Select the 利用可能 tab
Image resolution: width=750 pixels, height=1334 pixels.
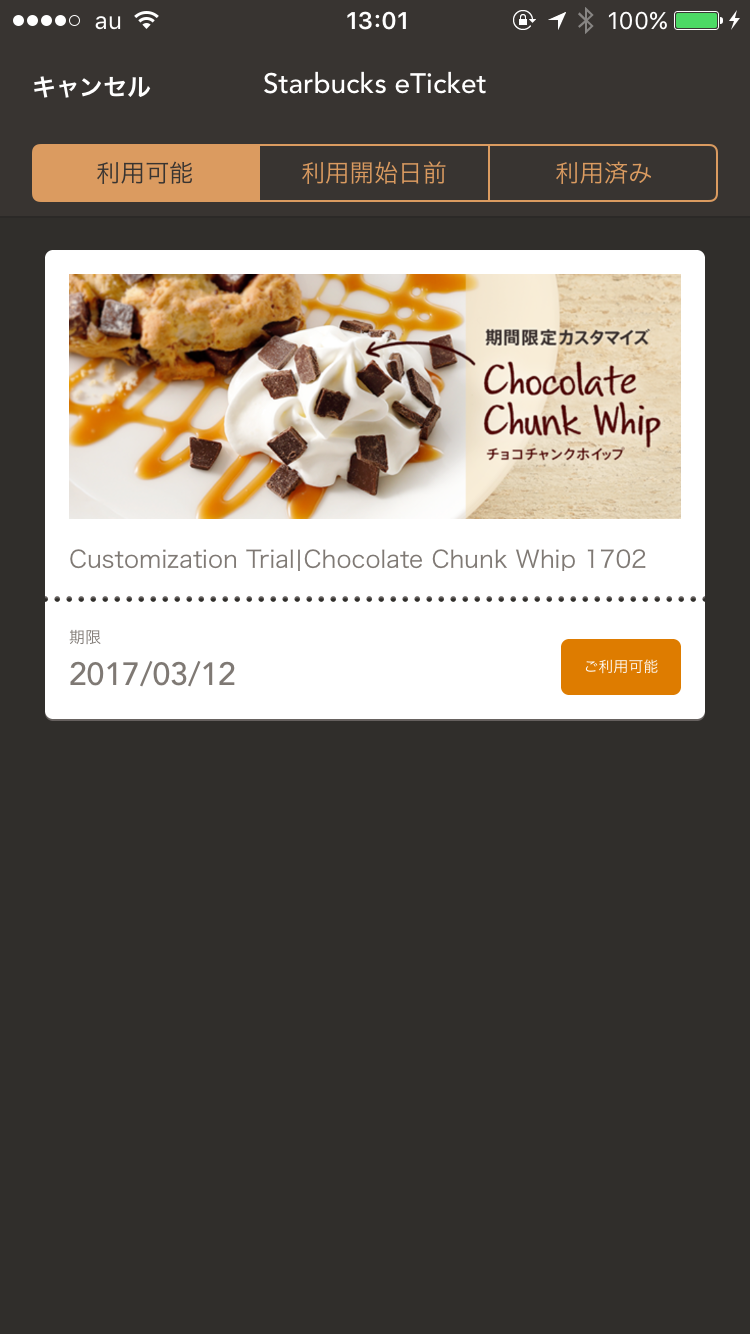point(146,173)
